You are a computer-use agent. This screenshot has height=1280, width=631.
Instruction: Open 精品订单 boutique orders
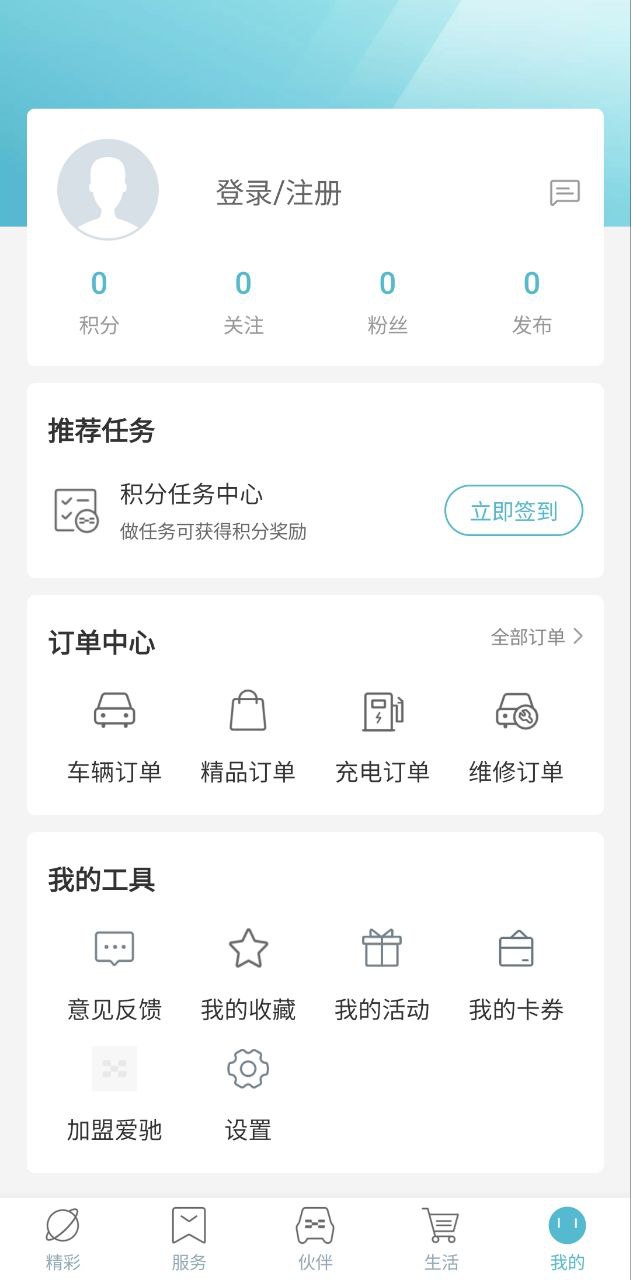(x=248, y=735)
